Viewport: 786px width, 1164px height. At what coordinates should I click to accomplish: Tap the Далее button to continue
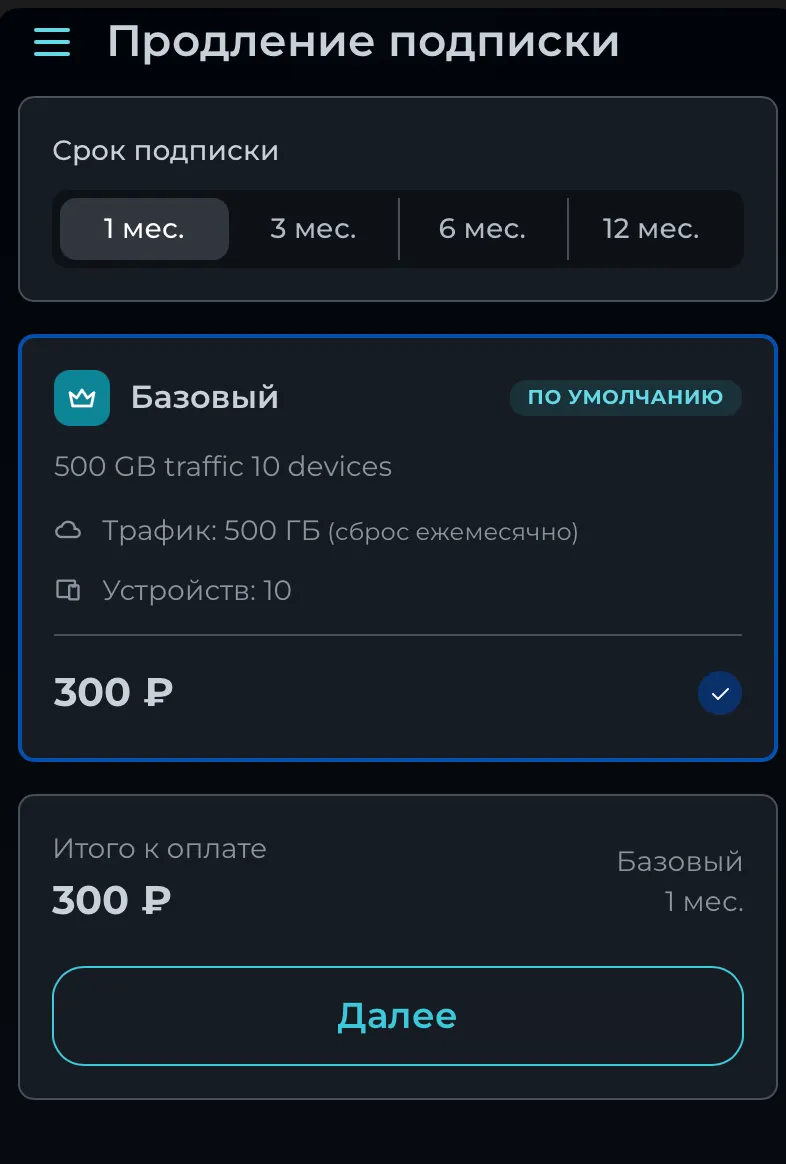tap(397, 1015)
